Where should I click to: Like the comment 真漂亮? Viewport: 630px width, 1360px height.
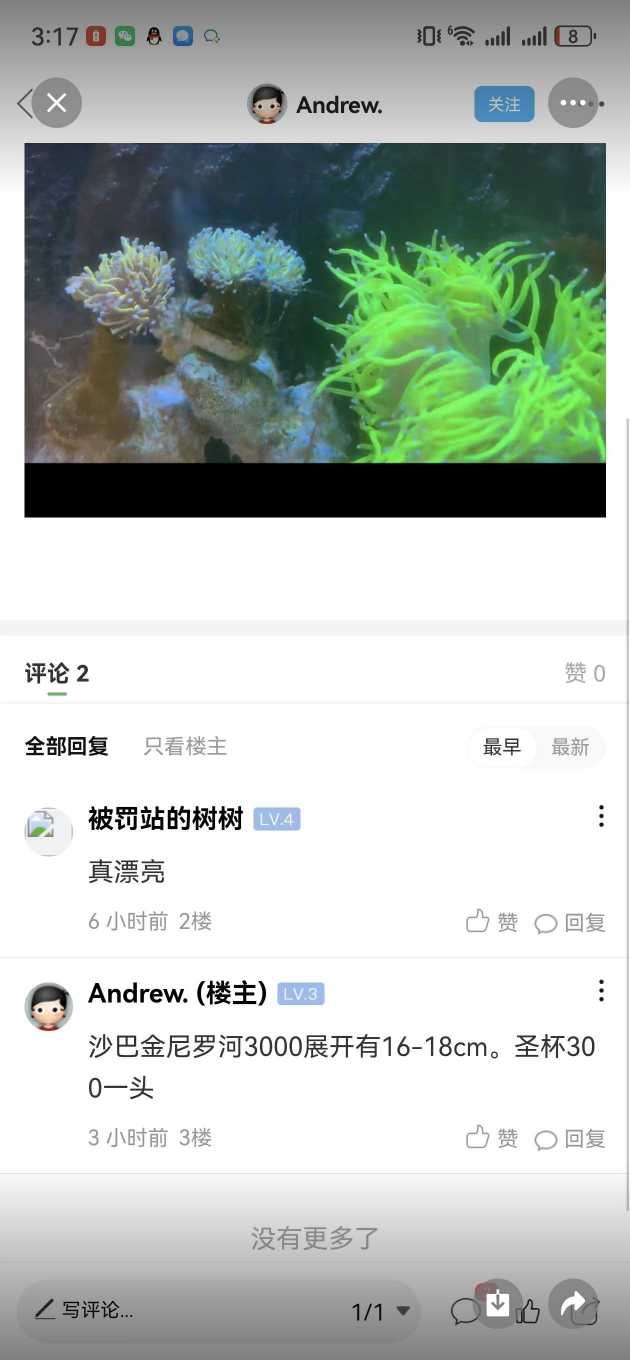point(492,922)
